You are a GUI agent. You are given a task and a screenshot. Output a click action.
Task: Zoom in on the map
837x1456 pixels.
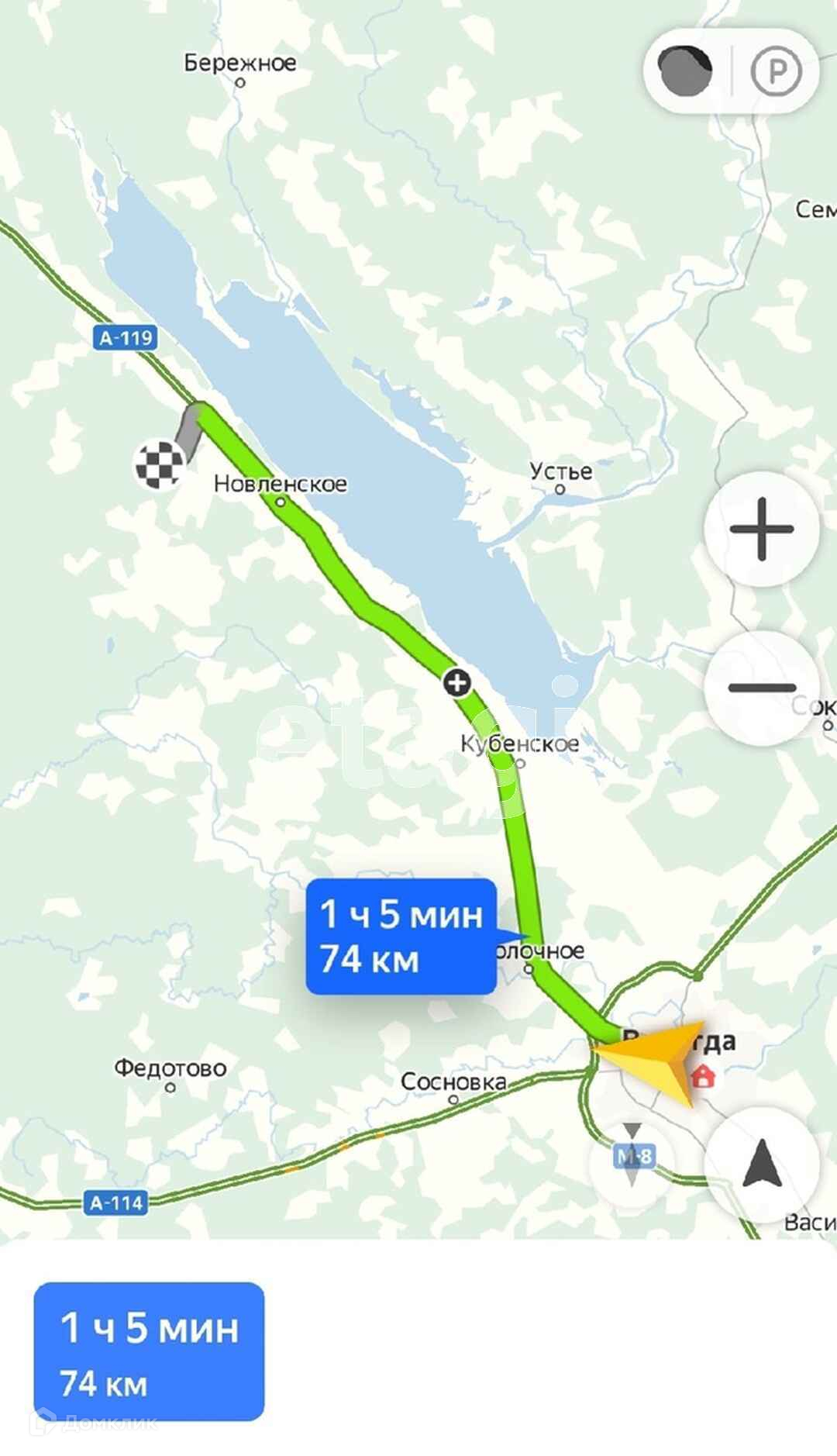762,530
